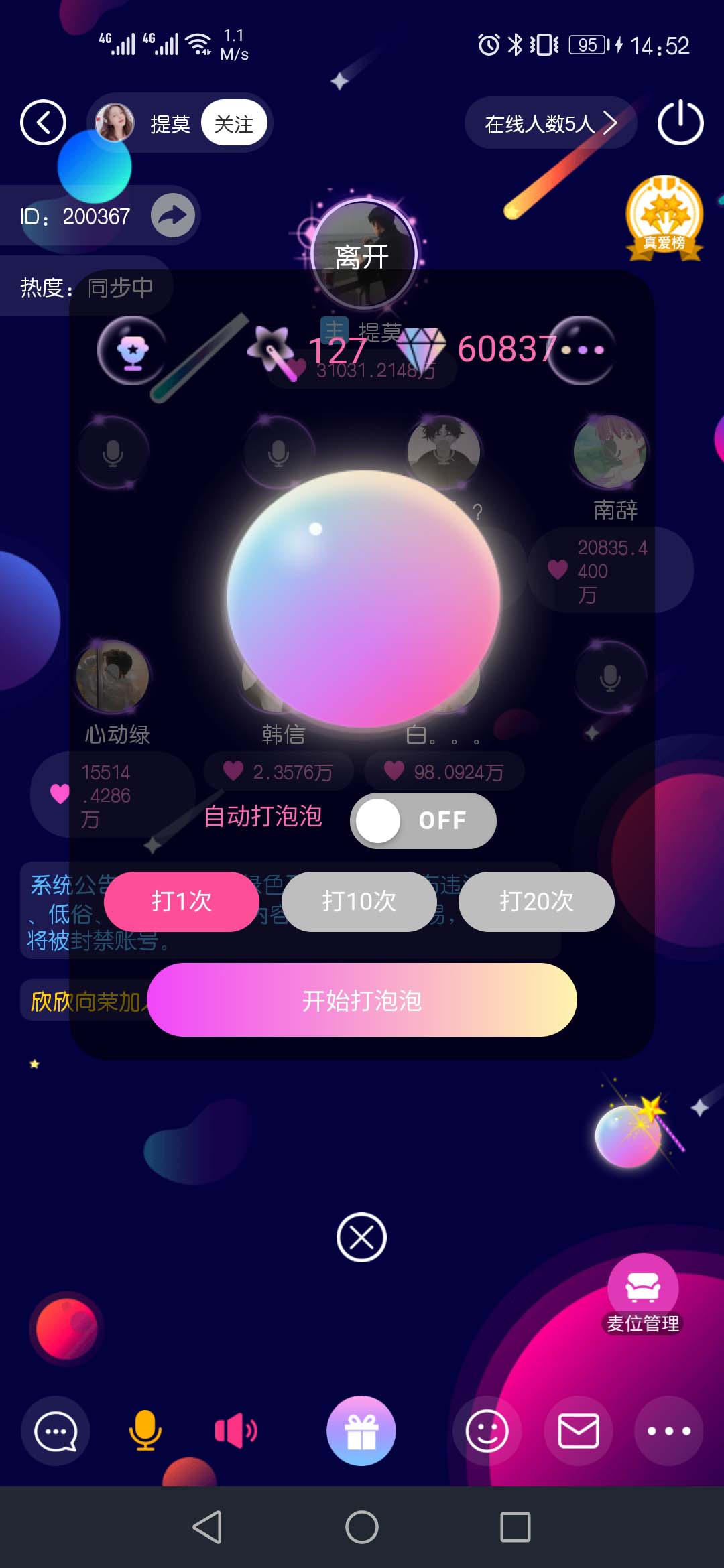724x1568 pixels.
Task: Open the chat message bubble
Action: pos(56,1431)
